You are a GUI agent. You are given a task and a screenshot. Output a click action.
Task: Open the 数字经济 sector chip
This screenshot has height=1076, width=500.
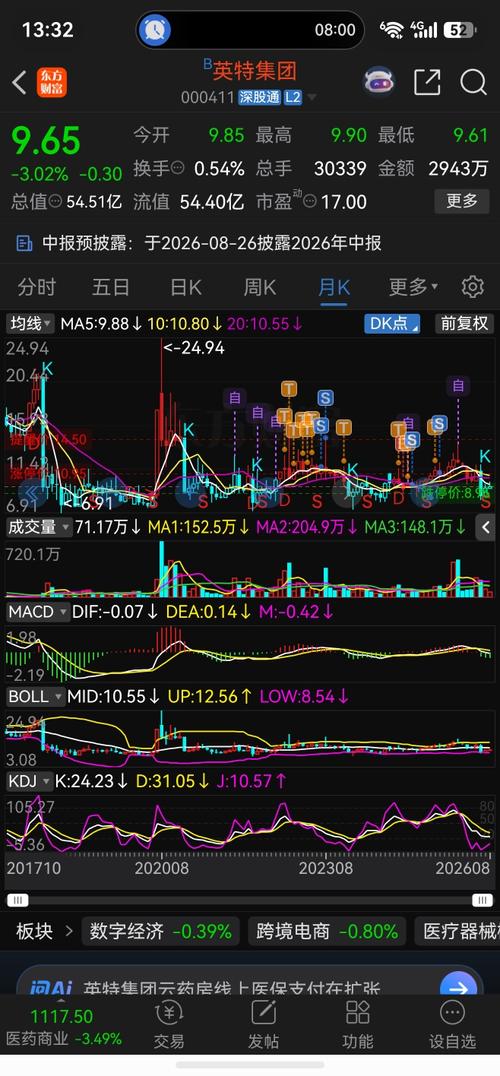(x=160, y=931)
